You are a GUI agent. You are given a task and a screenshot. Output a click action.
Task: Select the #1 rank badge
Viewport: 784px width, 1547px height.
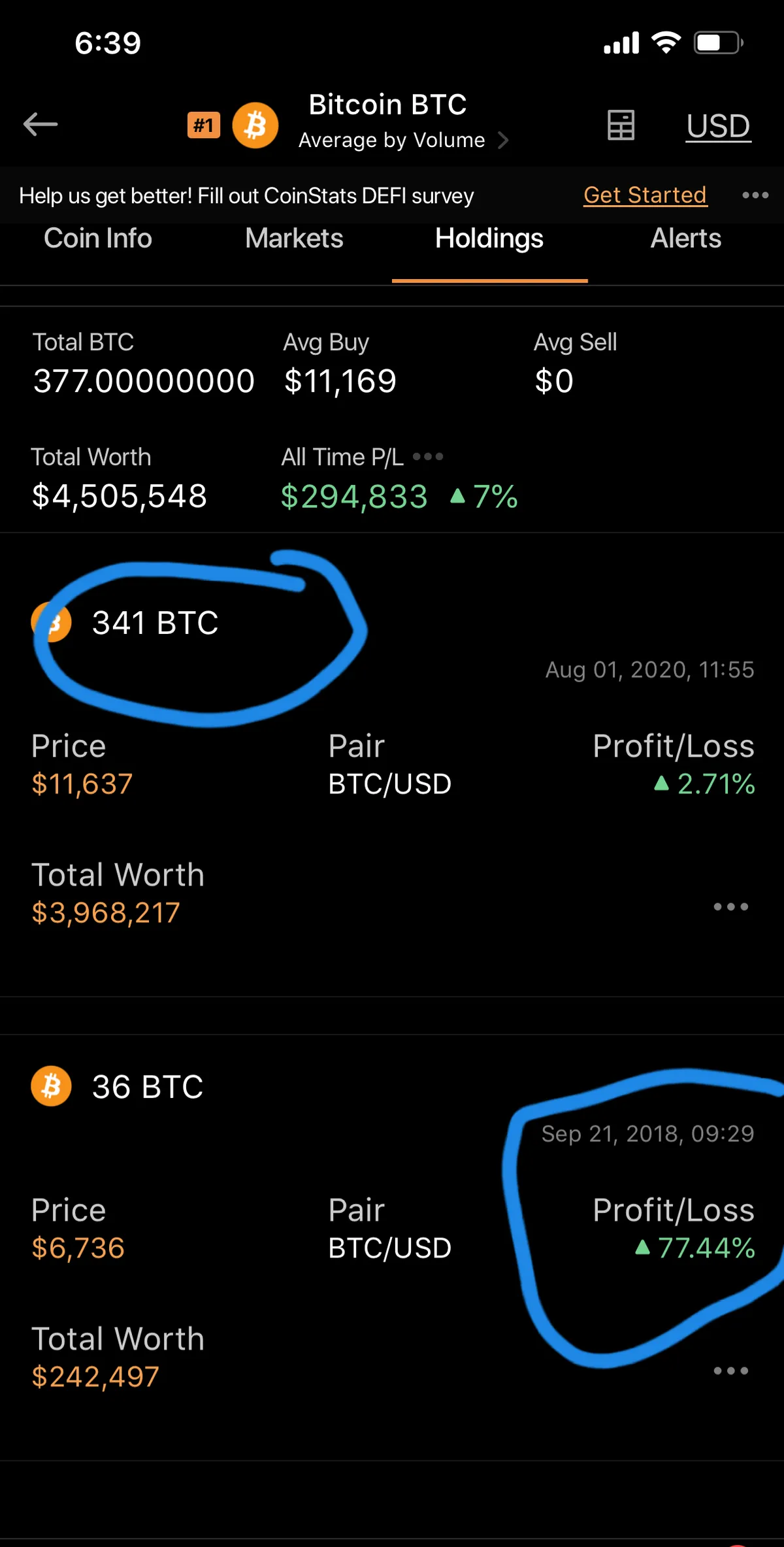pos(203,125)
